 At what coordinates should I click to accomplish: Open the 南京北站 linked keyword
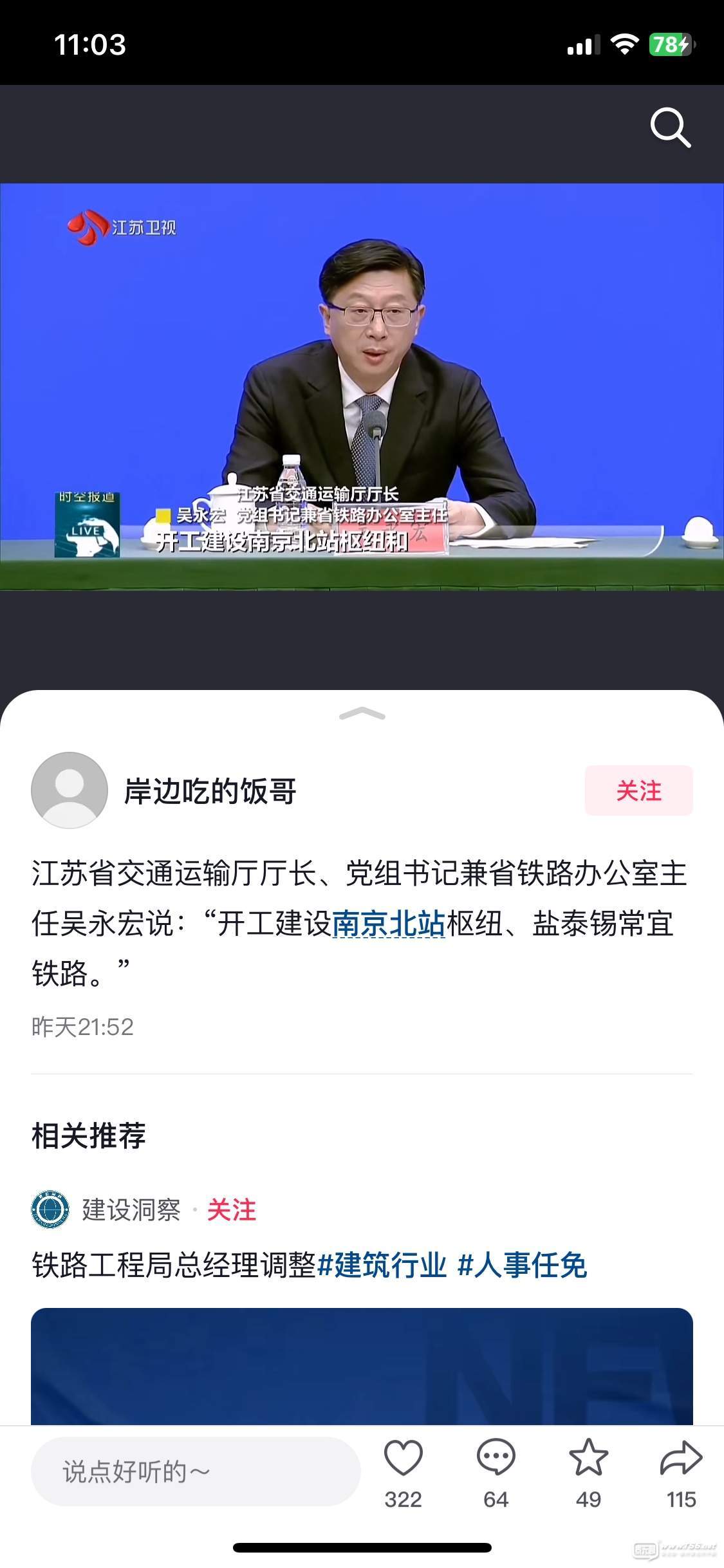click(389, 924)
